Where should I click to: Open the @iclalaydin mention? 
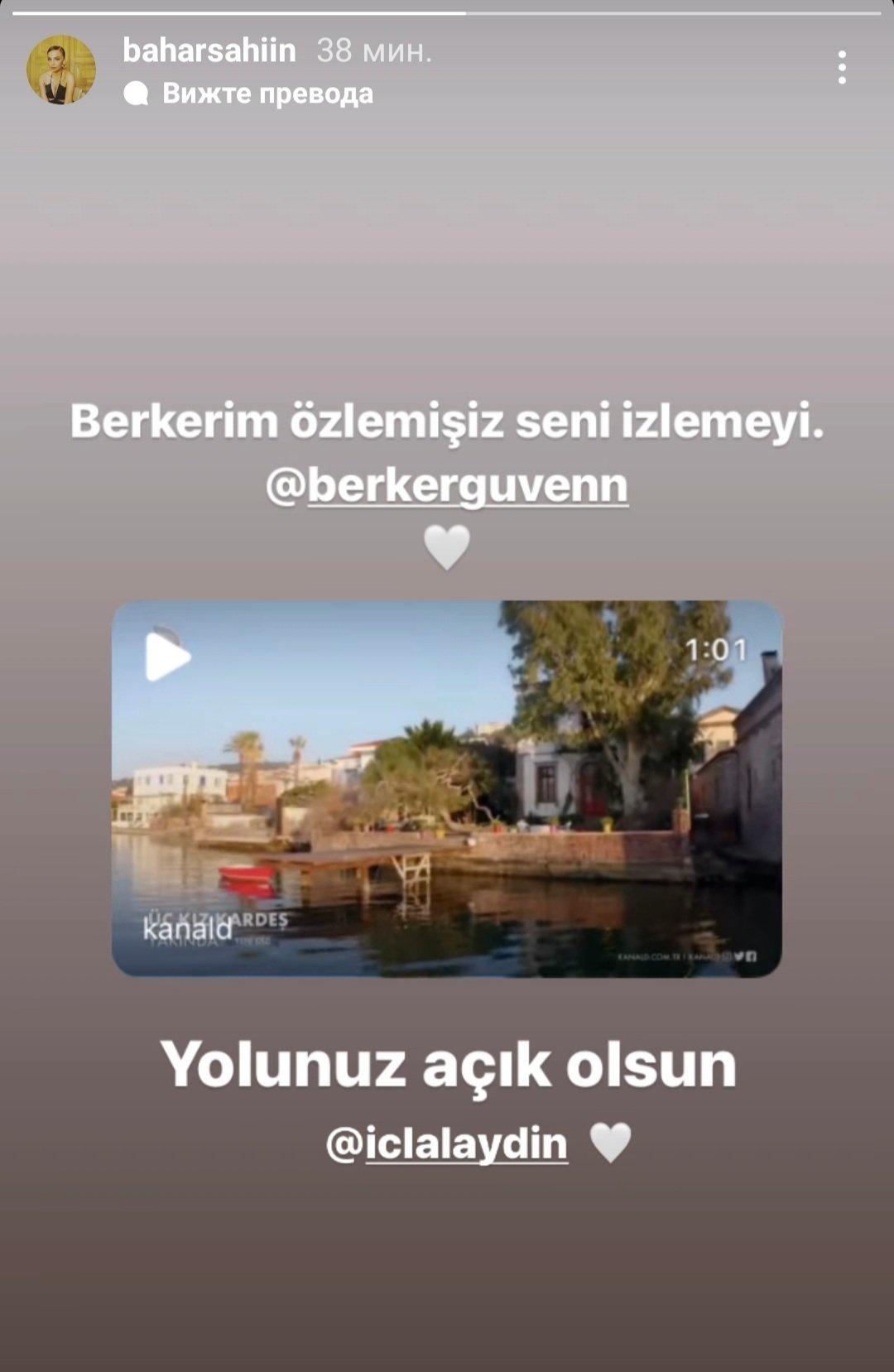[x=448, y=1144]
